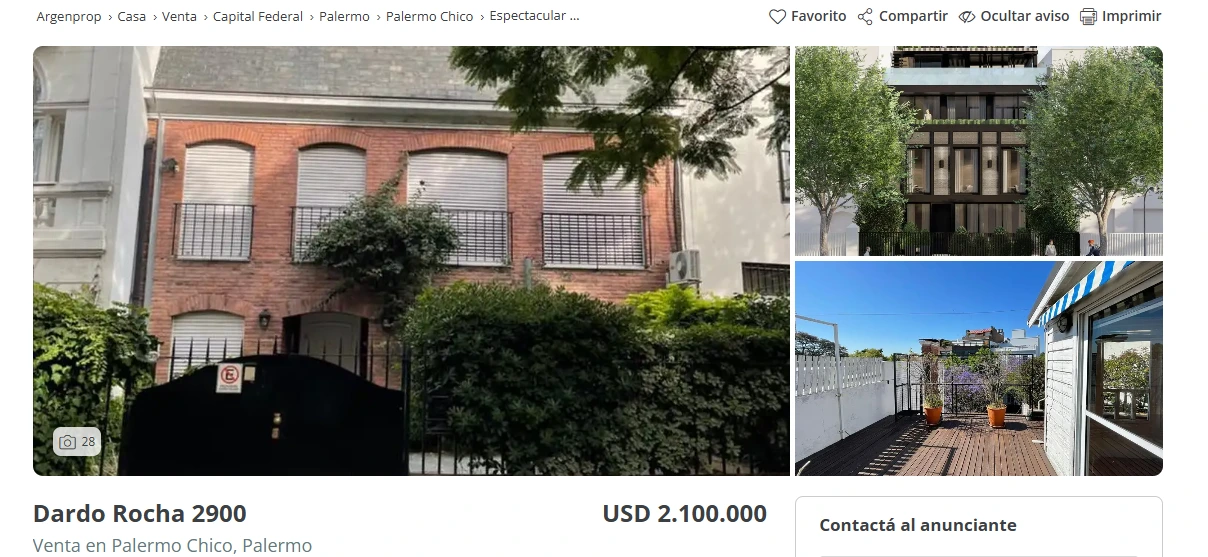Go to Palermo Chico breadcrumb
Screen dimensions: 1208x557
429,17
